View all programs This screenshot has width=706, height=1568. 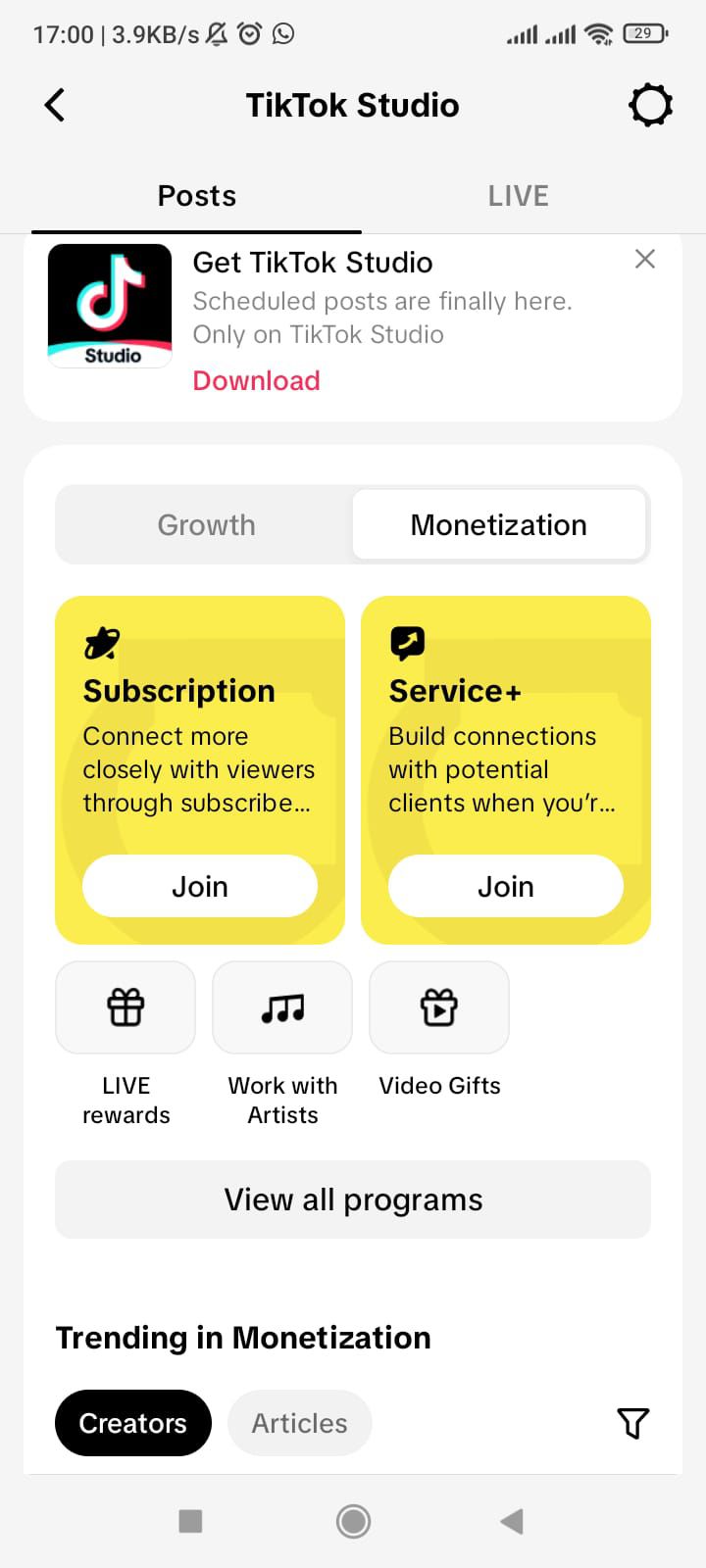pos(353,1200)
